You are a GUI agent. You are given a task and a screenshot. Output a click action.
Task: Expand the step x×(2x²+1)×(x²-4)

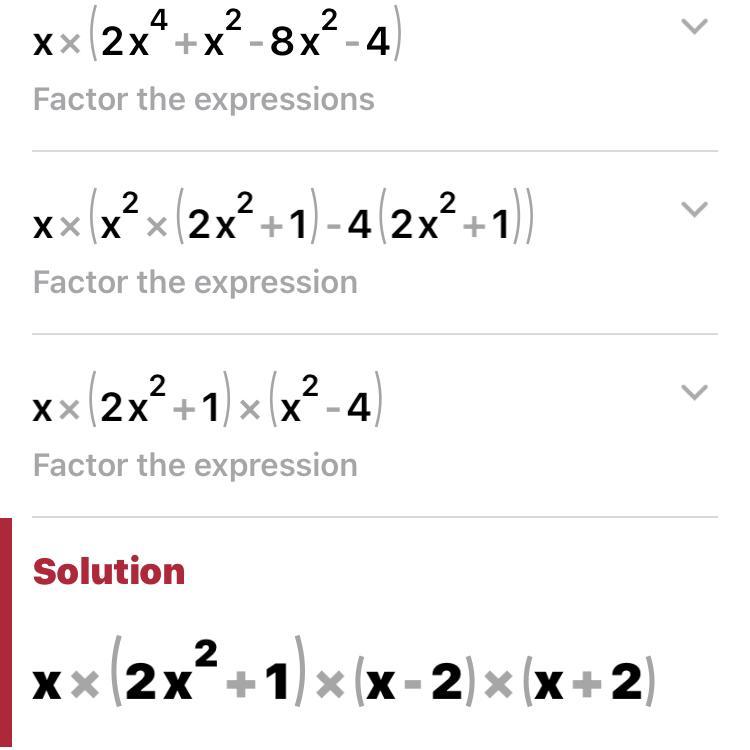tap(694, 392)
